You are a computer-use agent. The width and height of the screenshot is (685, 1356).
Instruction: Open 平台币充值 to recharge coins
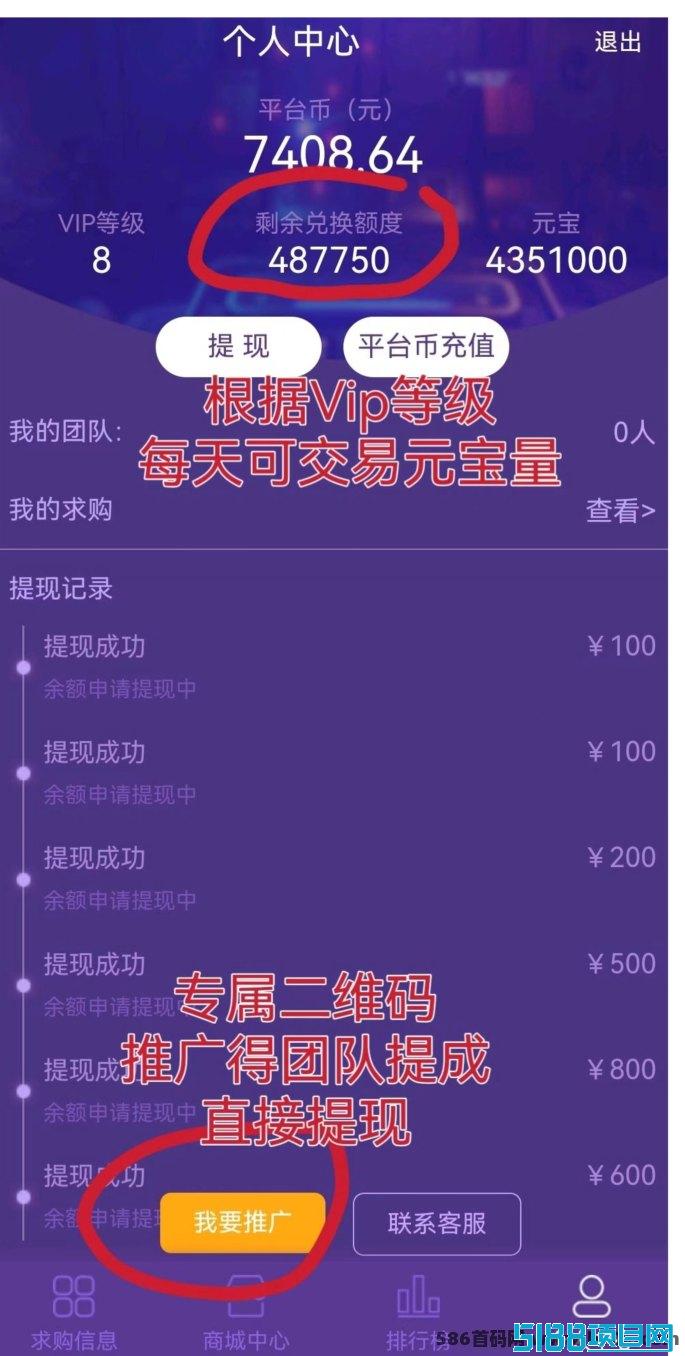click(427, 347)
